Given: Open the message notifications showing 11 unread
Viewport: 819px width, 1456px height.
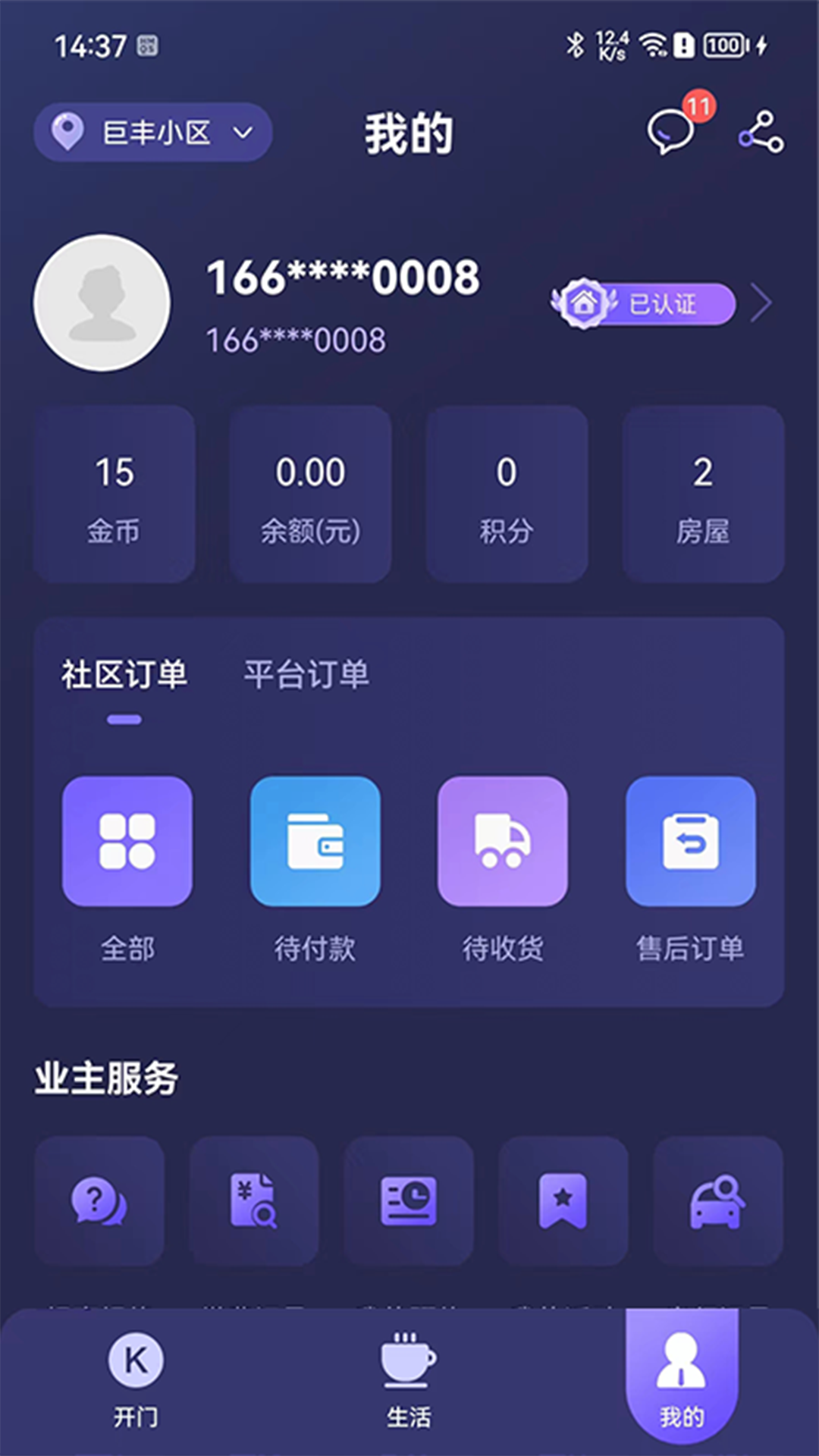Looking at the screenshot, I should [x=670, y=132].
